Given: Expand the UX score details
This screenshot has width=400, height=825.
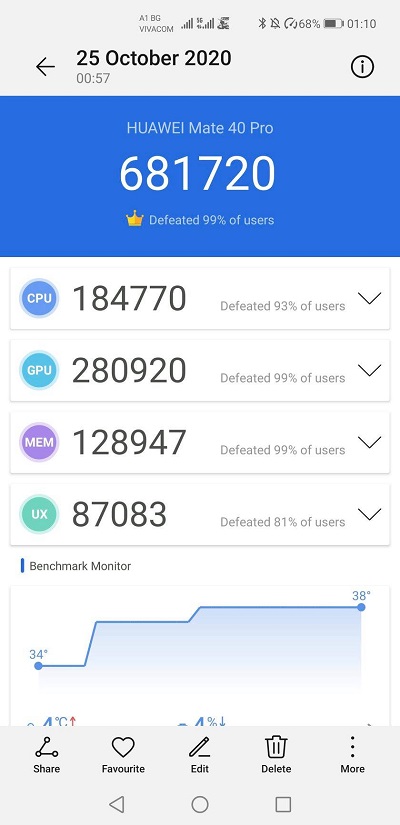Looking at the screenshot, I should click(369, 515).
